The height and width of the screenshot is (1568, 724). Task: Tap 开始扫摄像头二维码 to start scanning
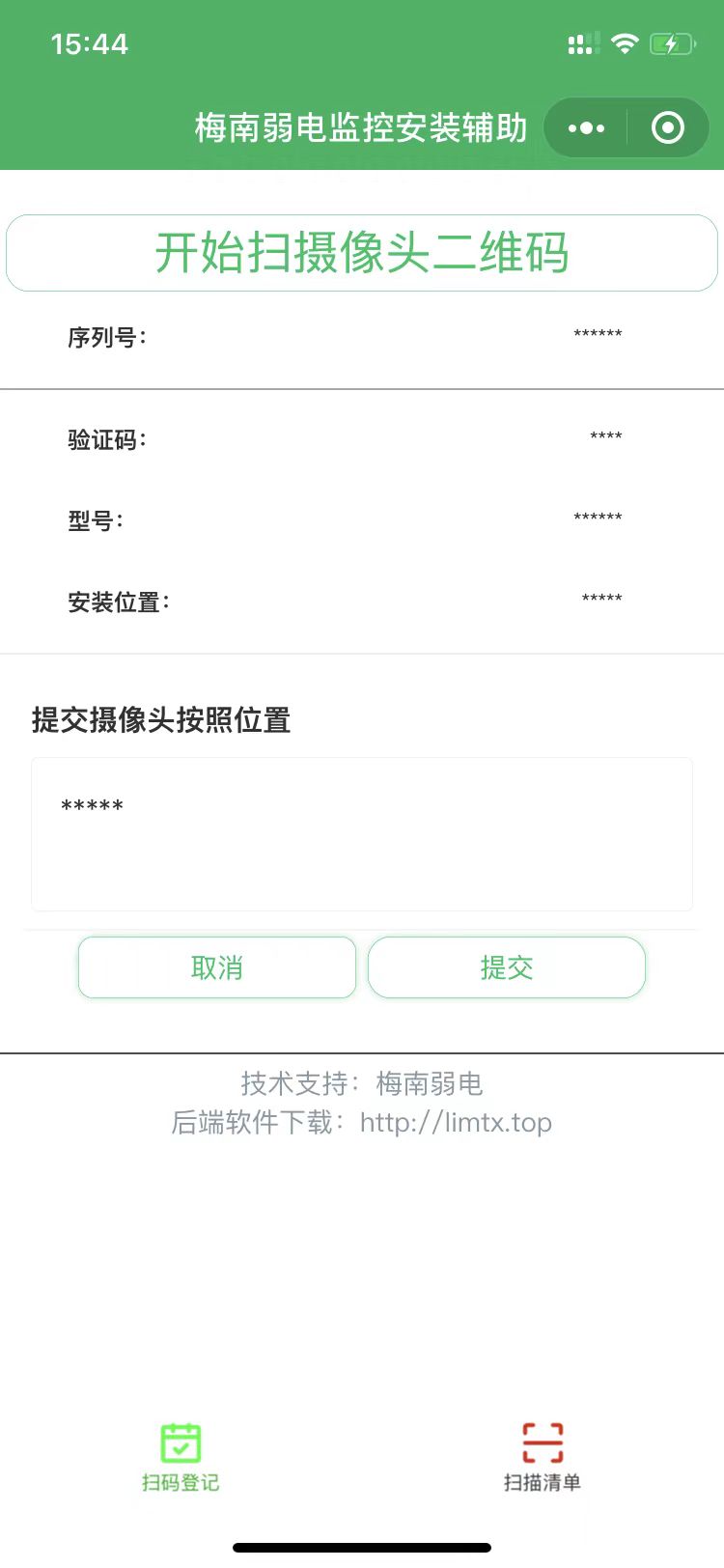coord(362,253)
